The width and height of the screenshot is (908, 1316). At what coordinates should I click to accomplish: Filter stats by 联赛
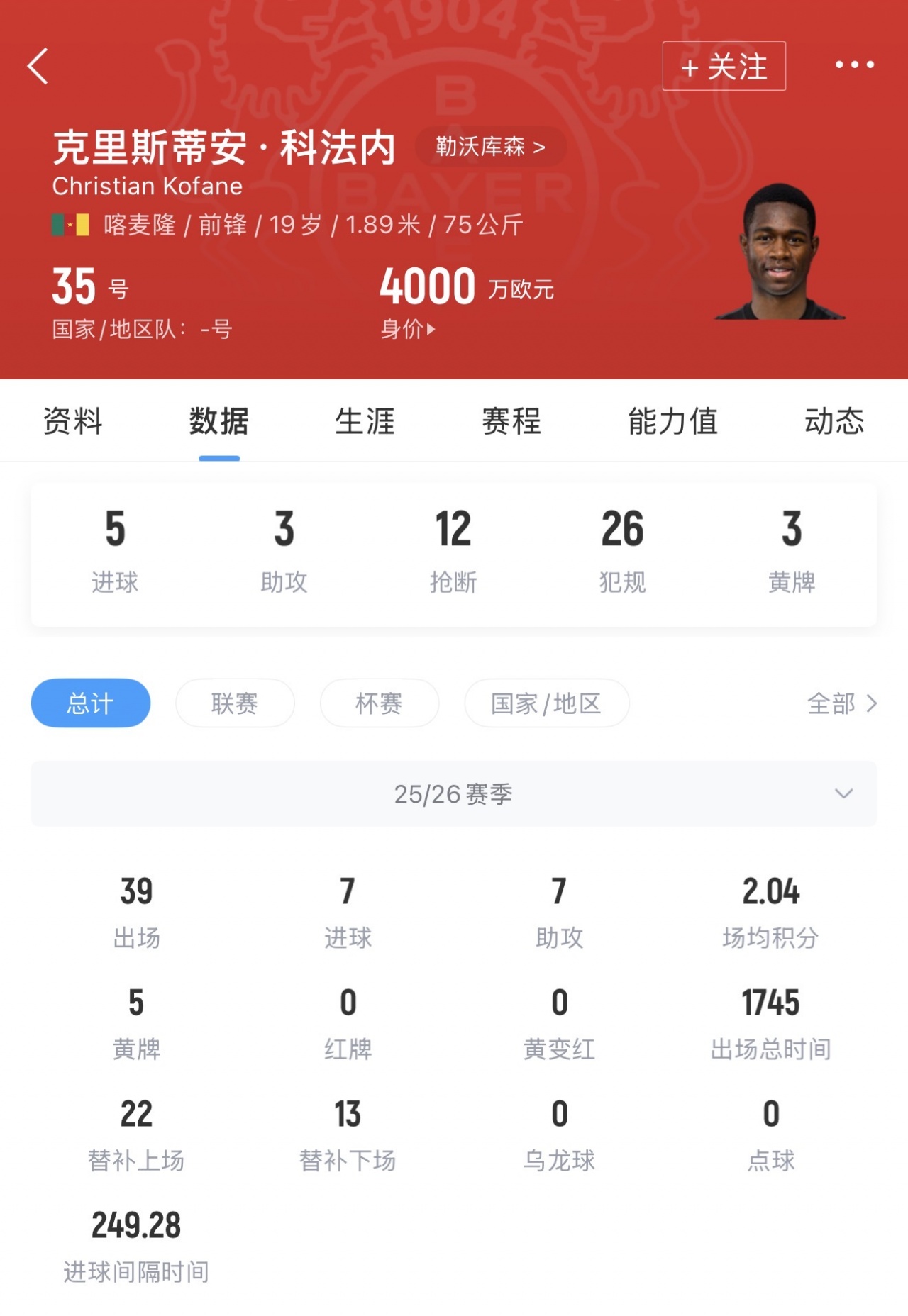point(235,703)
